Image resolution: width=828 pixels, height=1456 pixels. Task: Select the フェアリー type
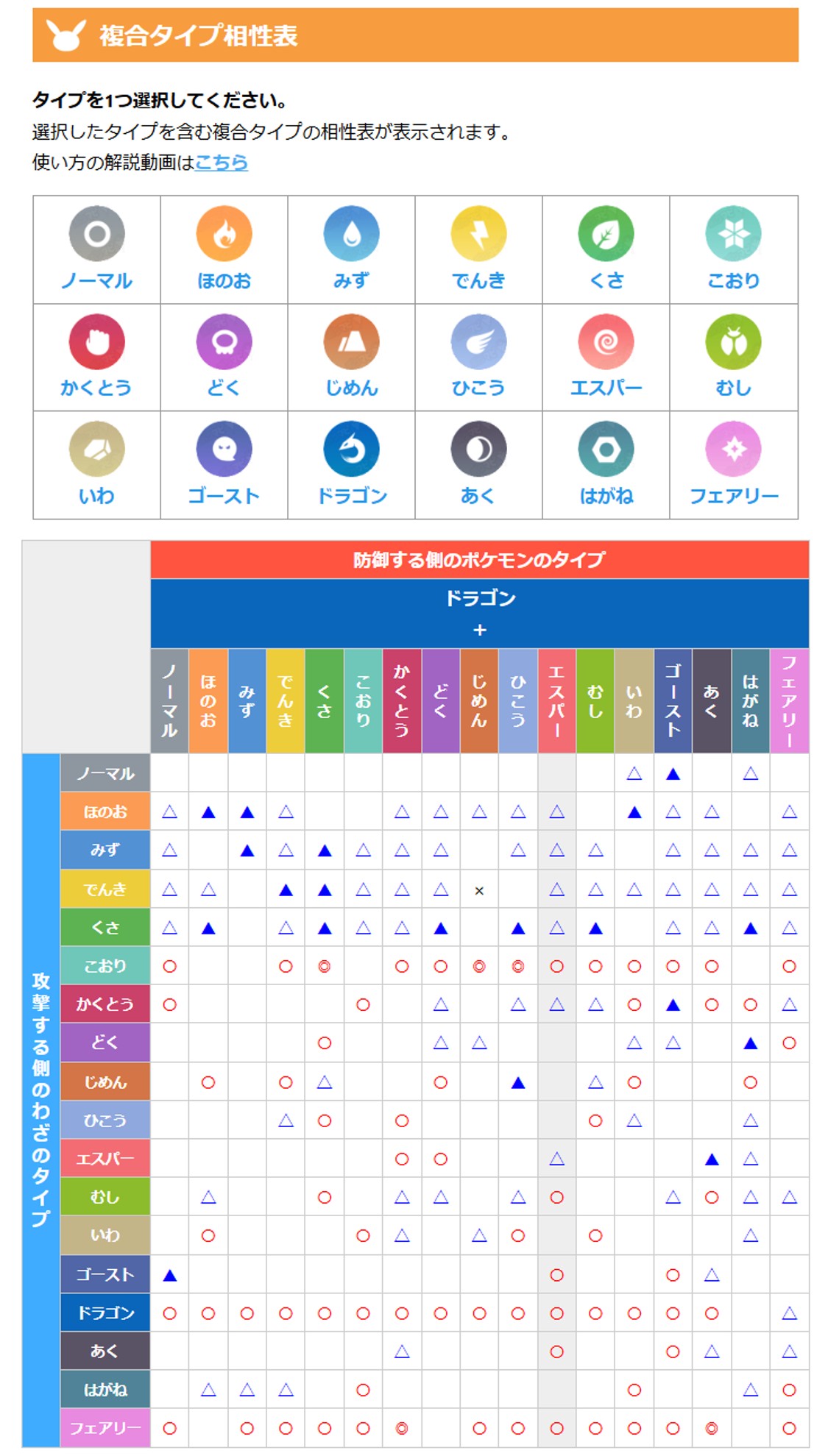tap(733, 464)
